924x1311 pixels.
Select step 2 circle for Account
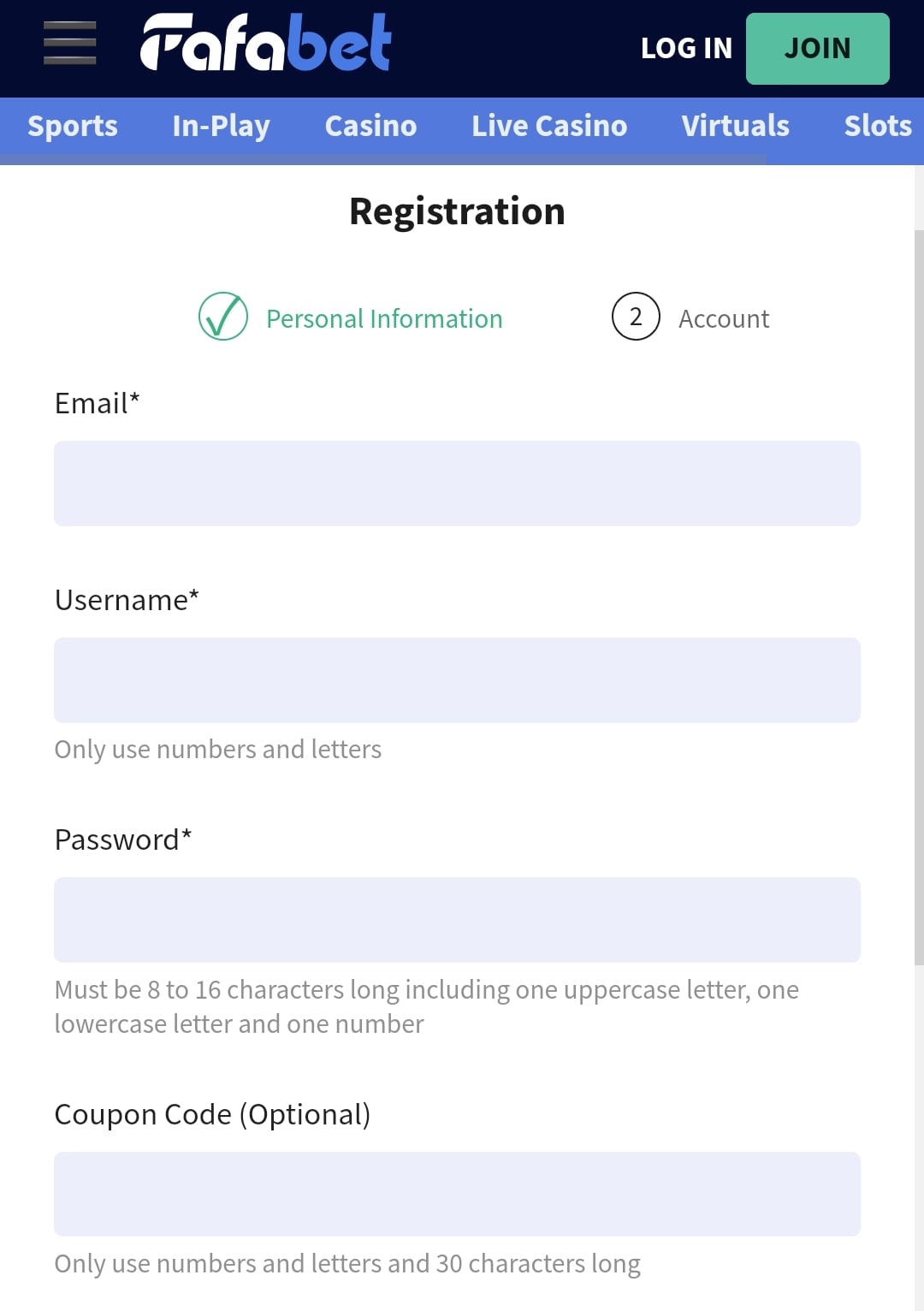[x=636, y=317]
